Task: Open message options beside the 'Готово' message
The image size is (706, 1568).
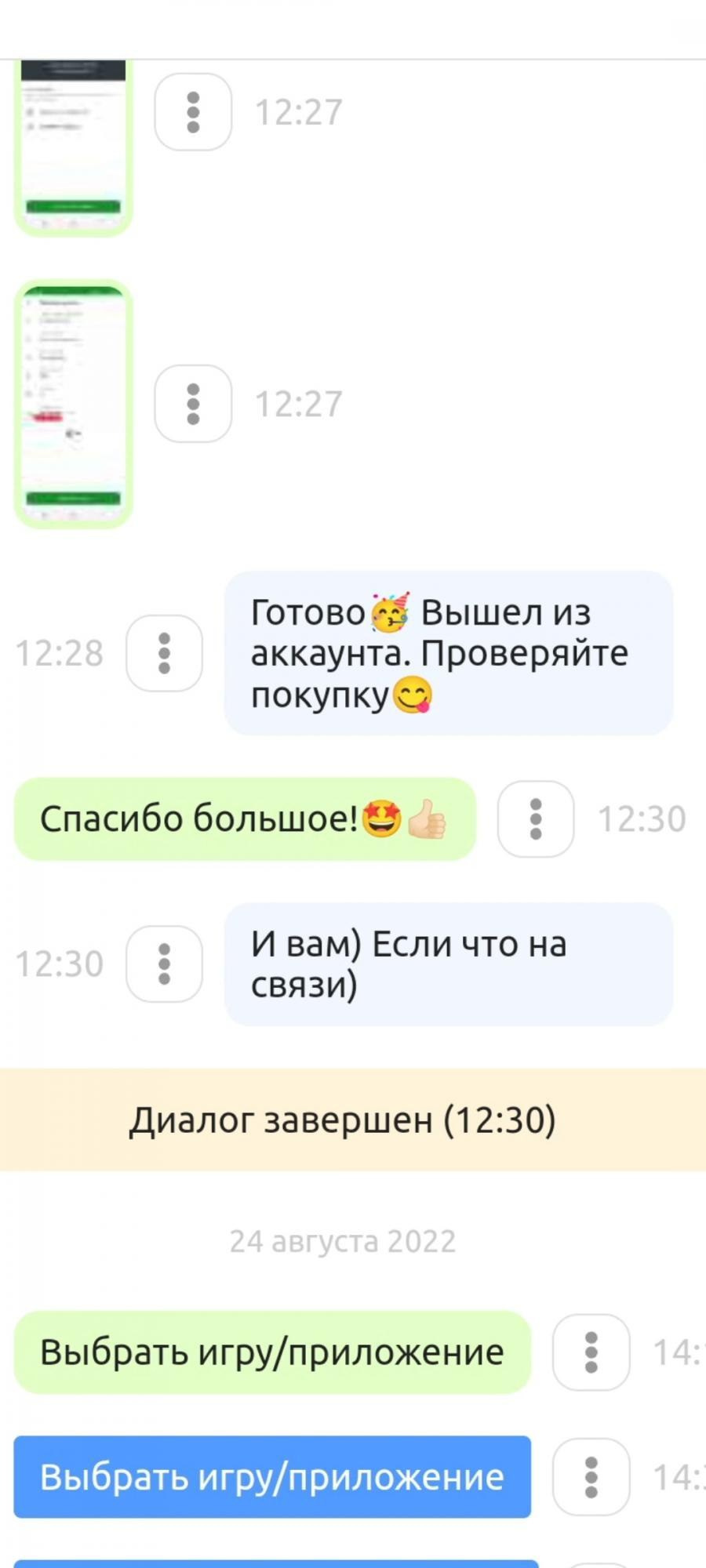Action: [164, 653]
